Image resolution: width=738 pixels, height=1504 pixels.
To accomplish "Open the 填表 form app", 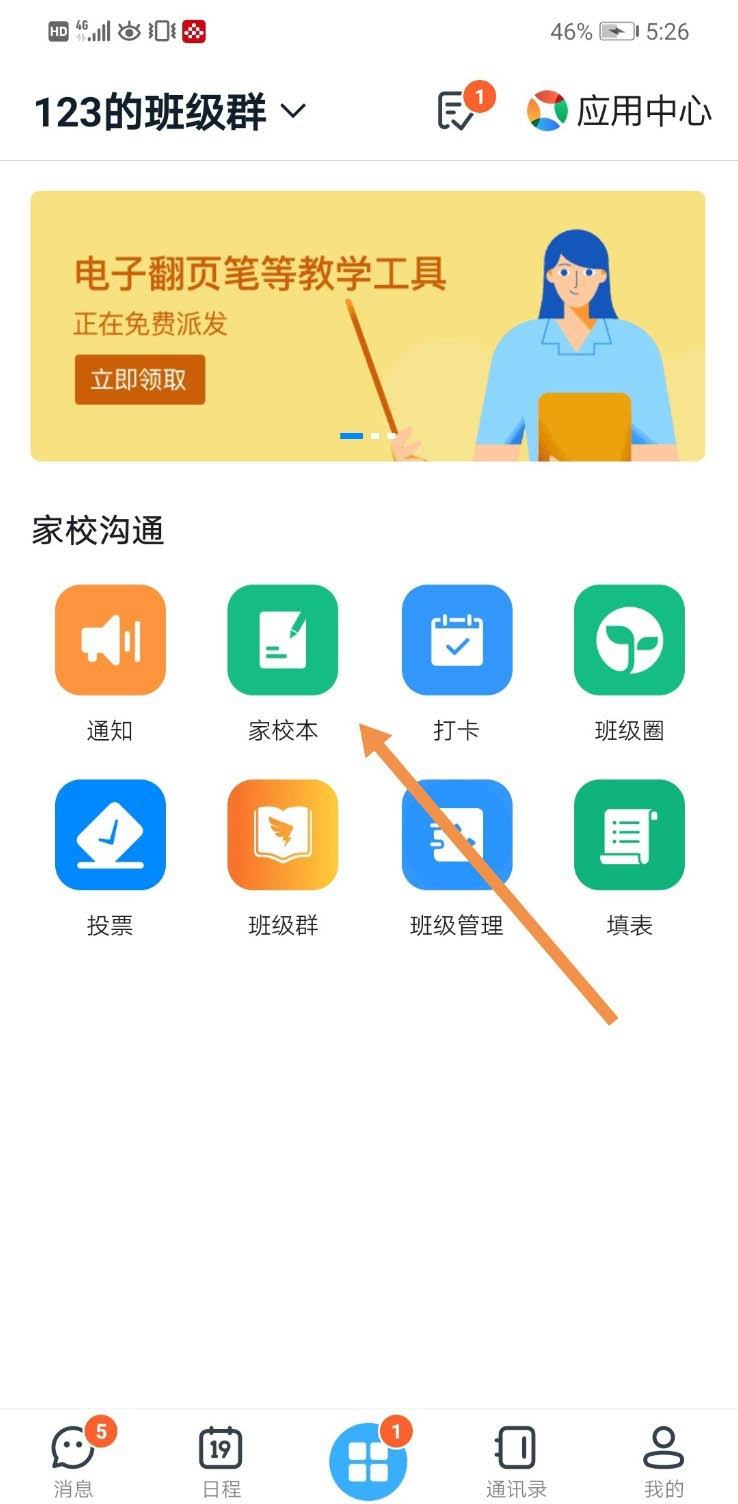I will tap(629, 836).
